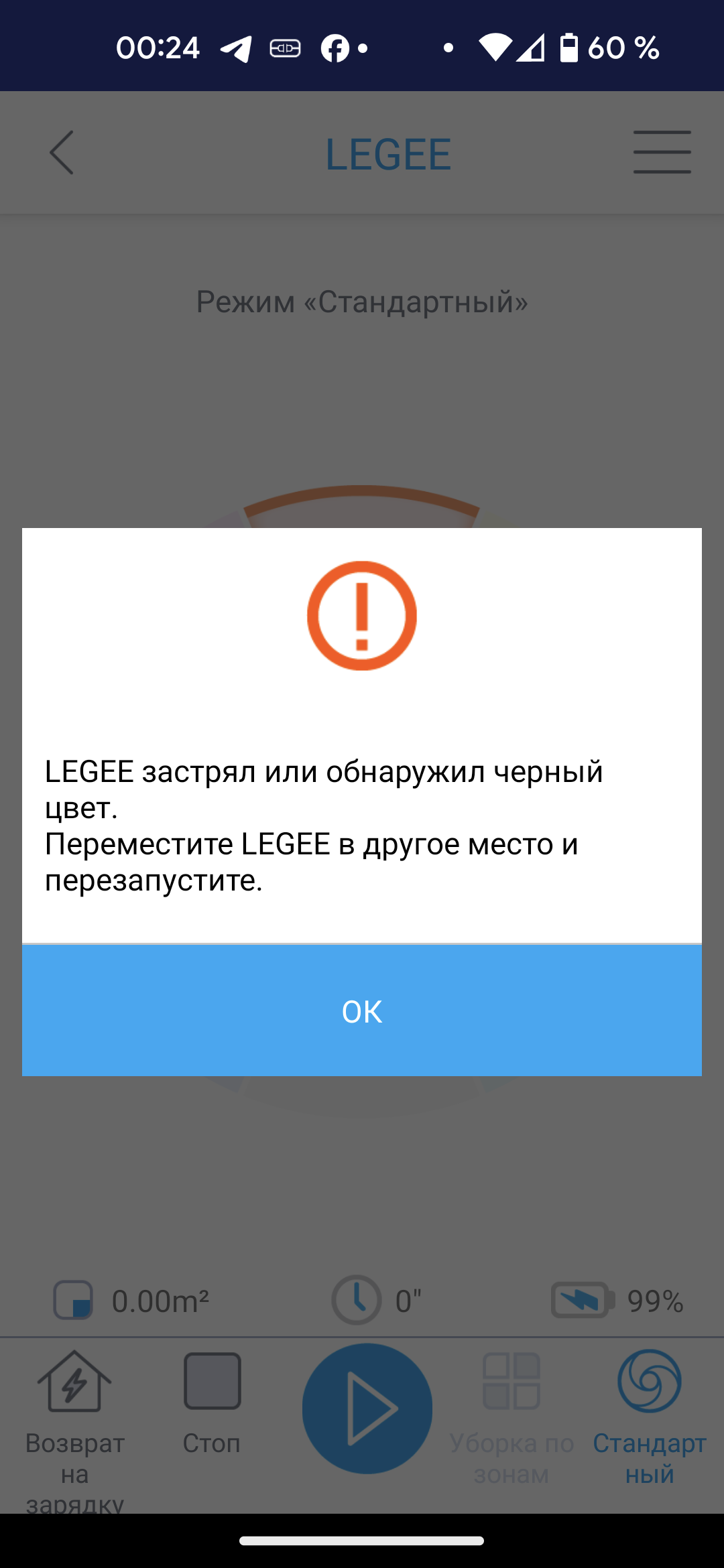Open the hamburger menu
Viewport: 724px width, 1568px height.
[x=662, y=153]
